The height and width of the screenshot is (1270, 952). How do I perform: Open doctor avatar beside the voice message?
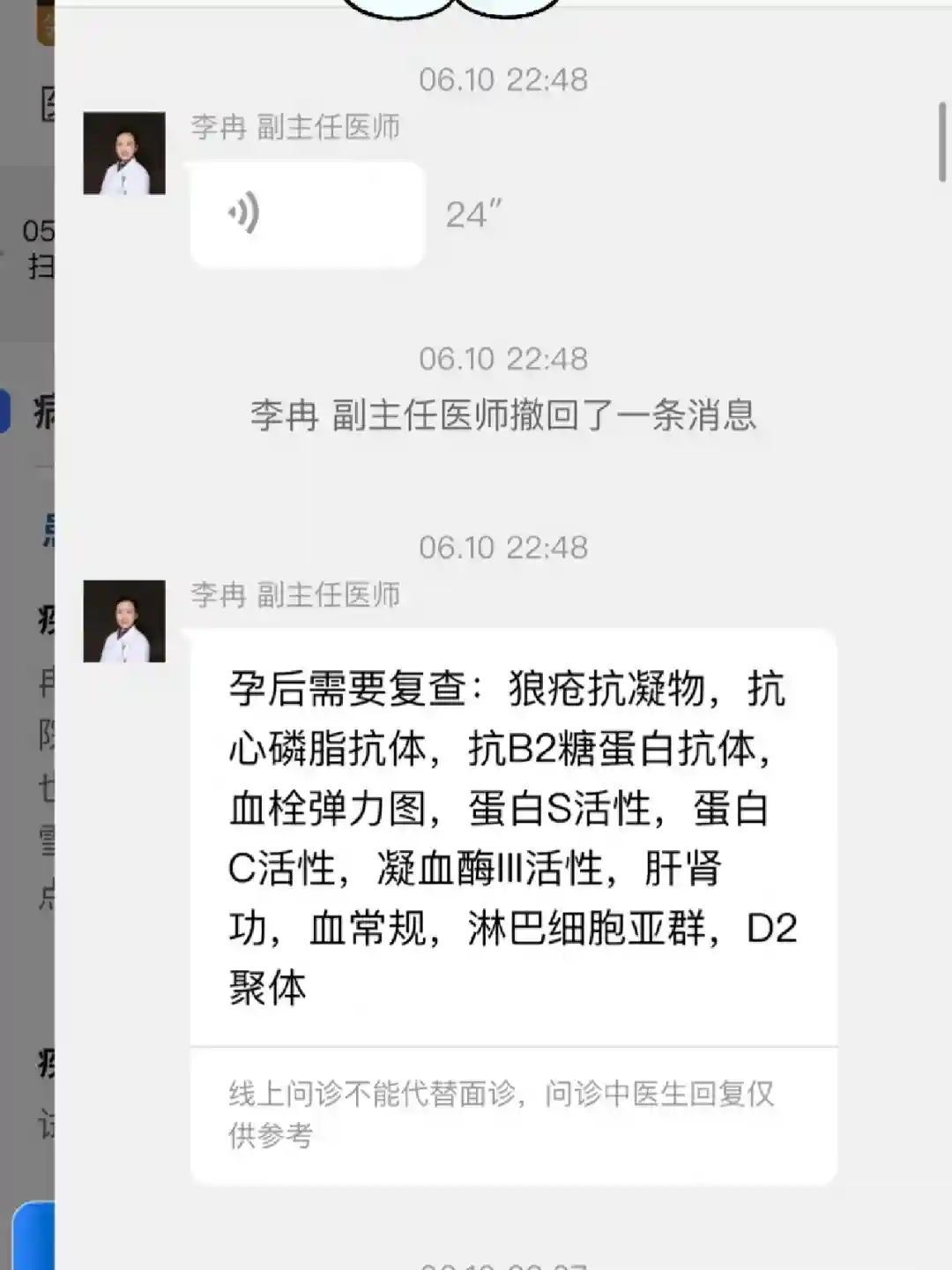pyautogui.click(x=124, y=153)
